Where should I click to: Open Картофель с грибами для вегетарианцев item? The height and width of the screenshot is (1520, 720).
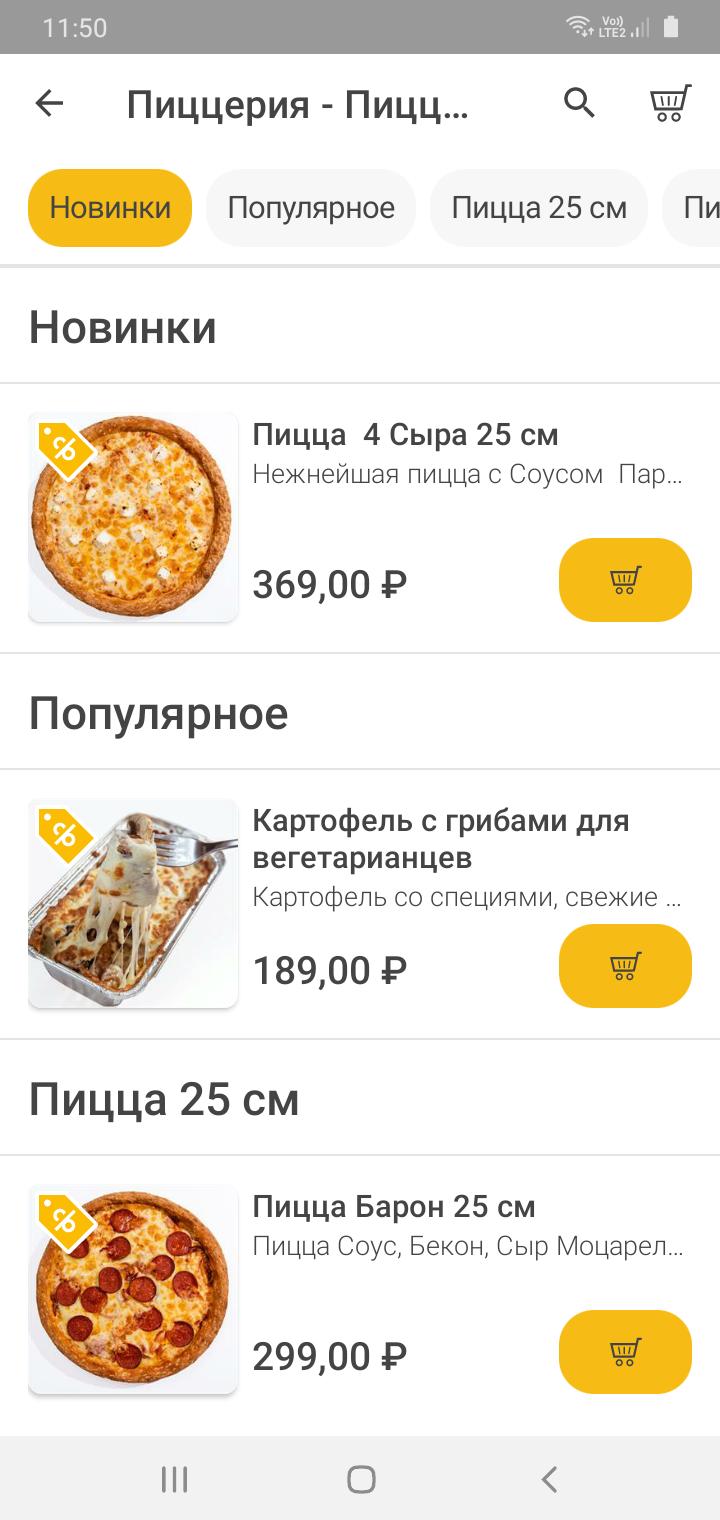pos(360,904)
